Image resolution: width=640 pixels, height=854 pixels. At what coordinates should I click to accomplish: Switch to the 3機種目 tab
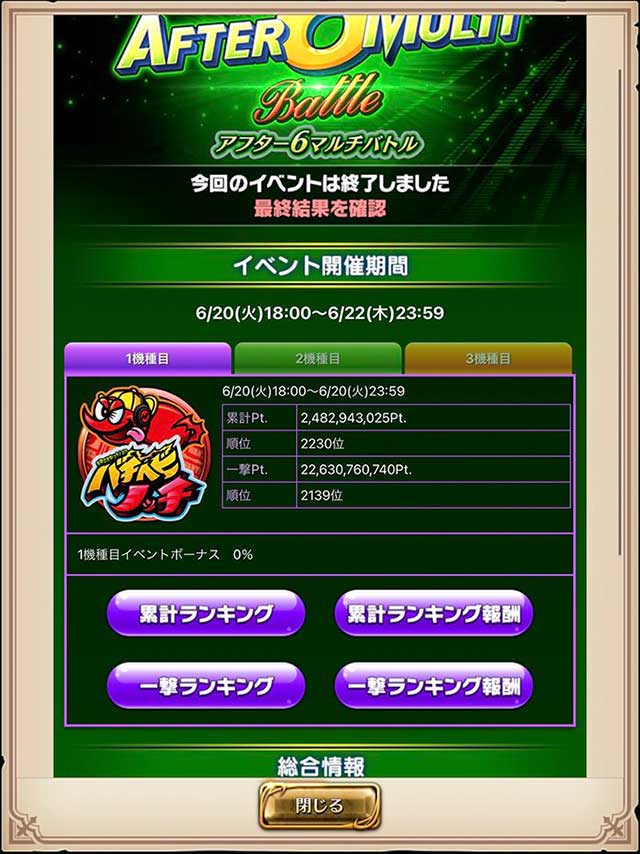click(488, 358)
